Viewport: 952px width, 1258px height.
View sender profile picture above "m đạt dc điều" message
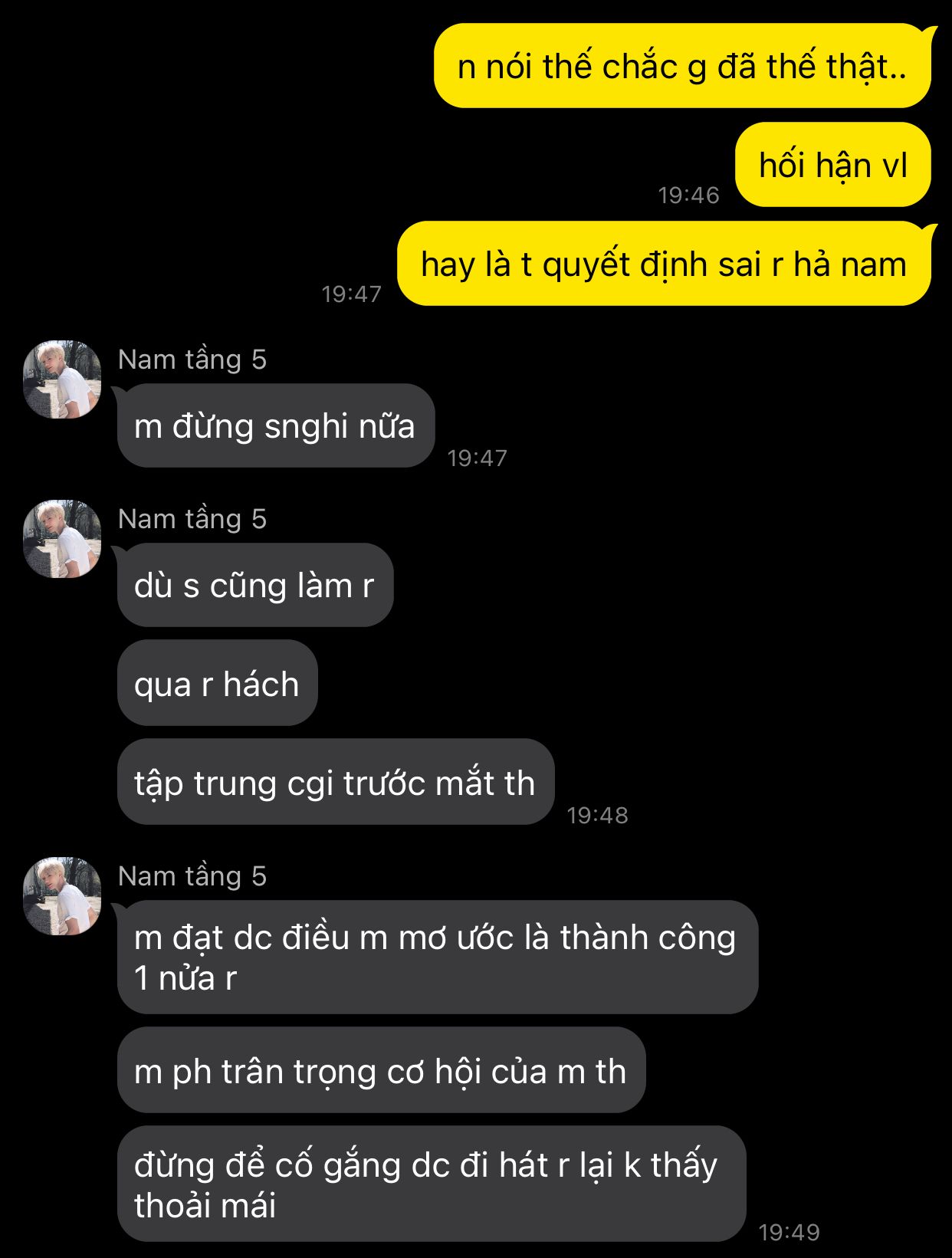pyautogui.click(x=62, y=896)
